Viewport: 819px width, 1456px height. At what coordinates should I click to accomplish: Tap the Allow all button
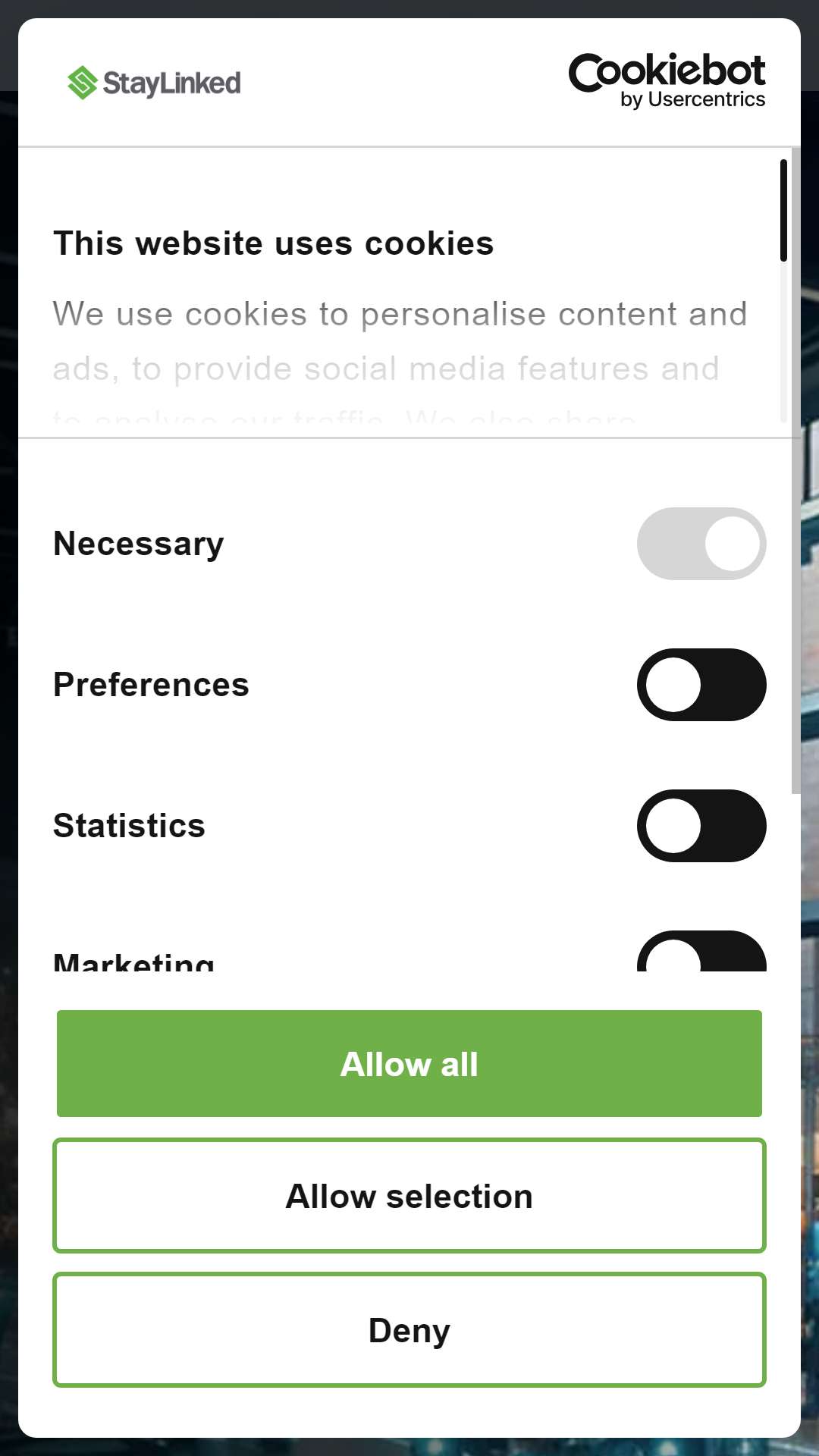[x=409, y=1063]
